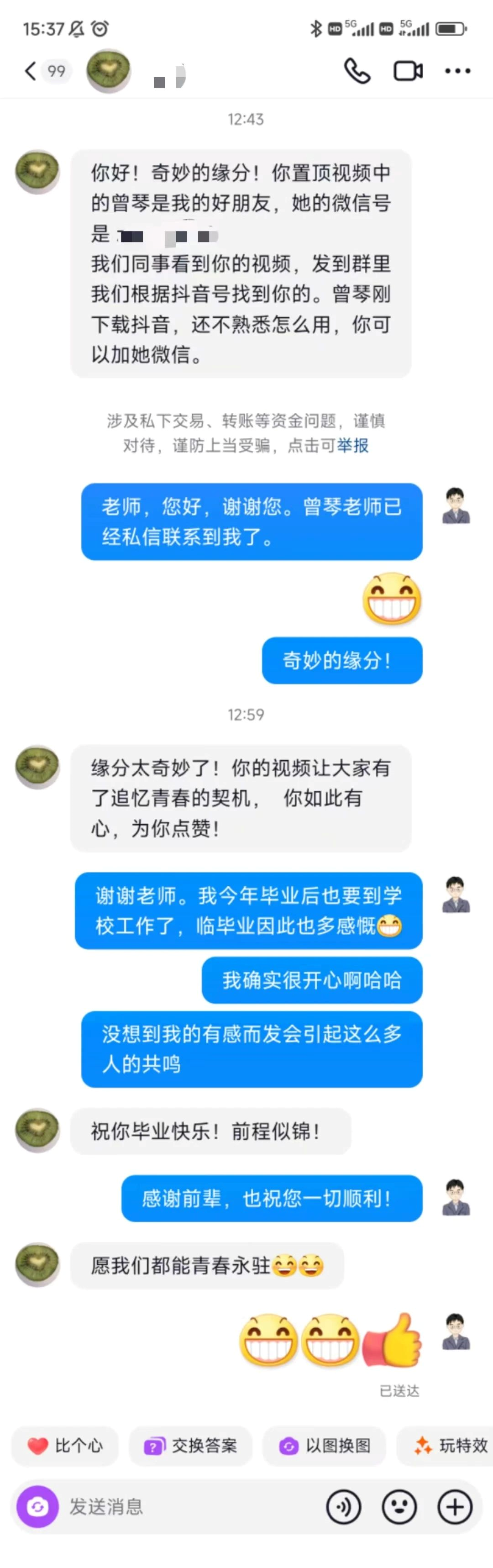
Task: Open the emoji picker
Action: (x=399, y=1506)
